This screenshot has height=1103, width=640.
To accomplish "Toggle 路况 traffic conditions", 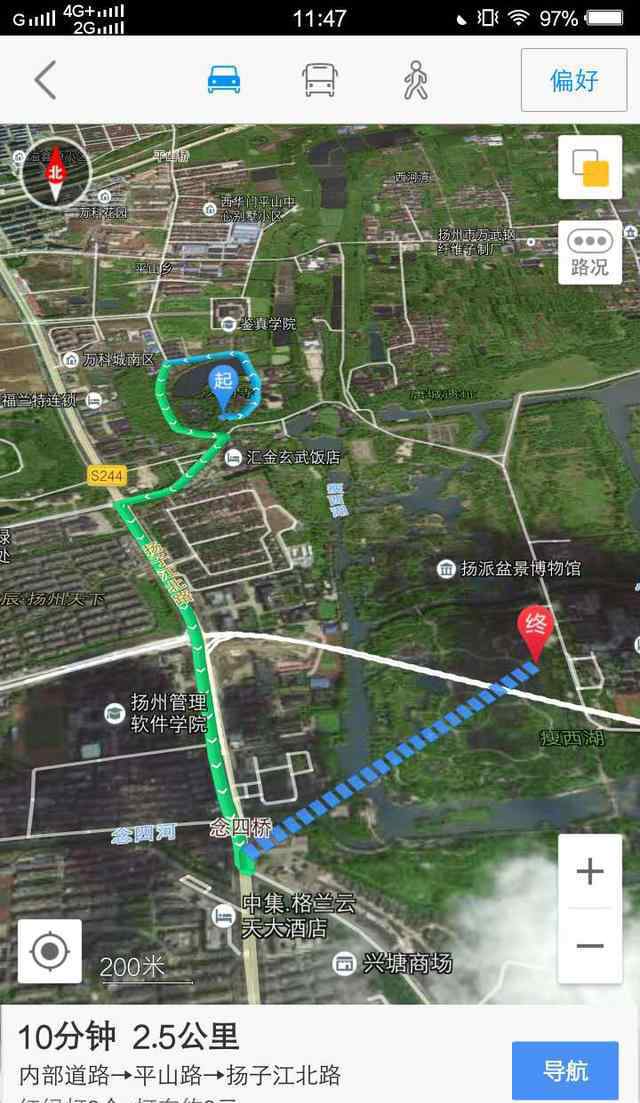I will 590,252.
